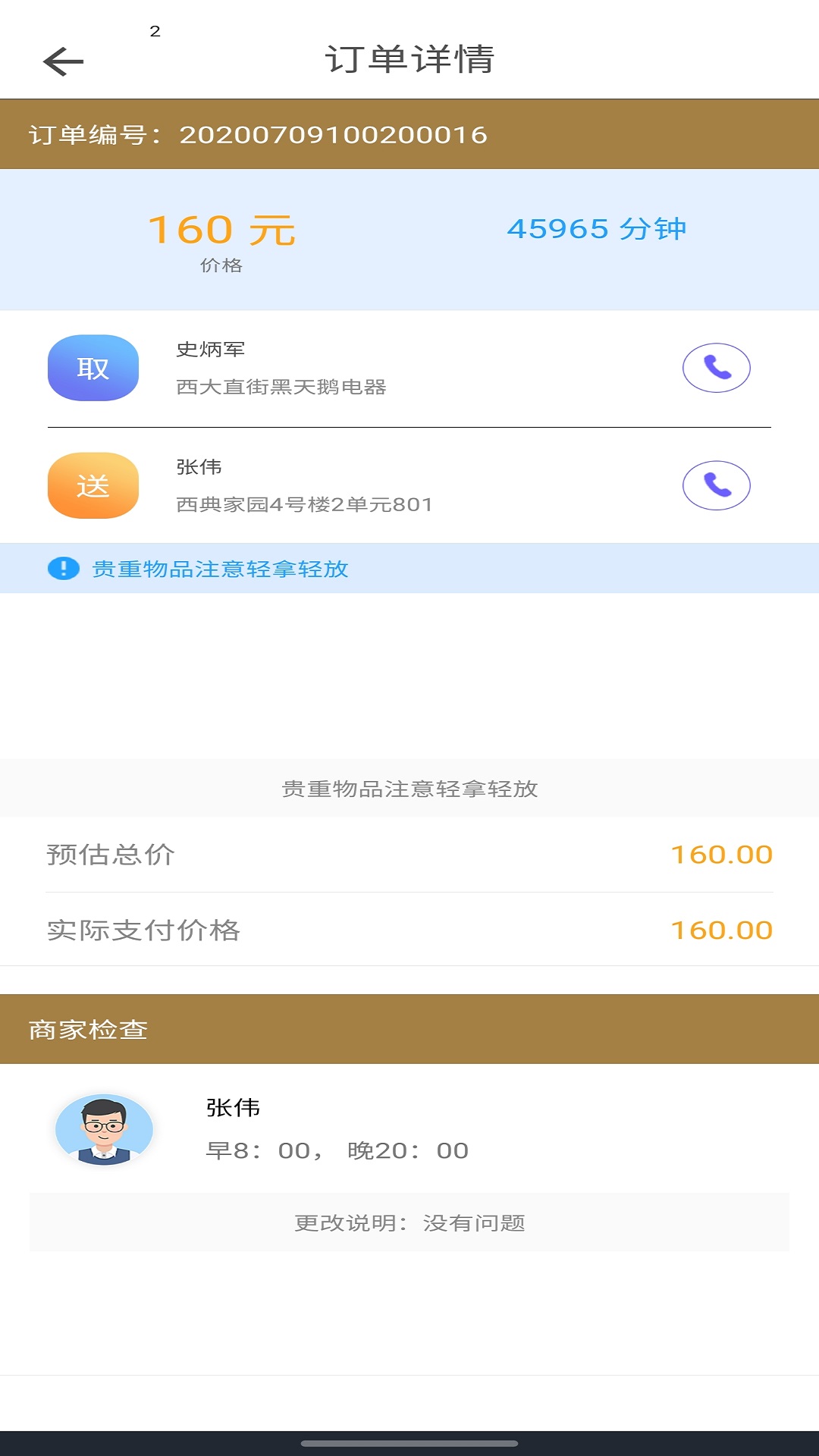The height and width of the screenshot is (1456, 819).
Task: Call pickup contact 史炳军
Action: (x=716, y=368)
